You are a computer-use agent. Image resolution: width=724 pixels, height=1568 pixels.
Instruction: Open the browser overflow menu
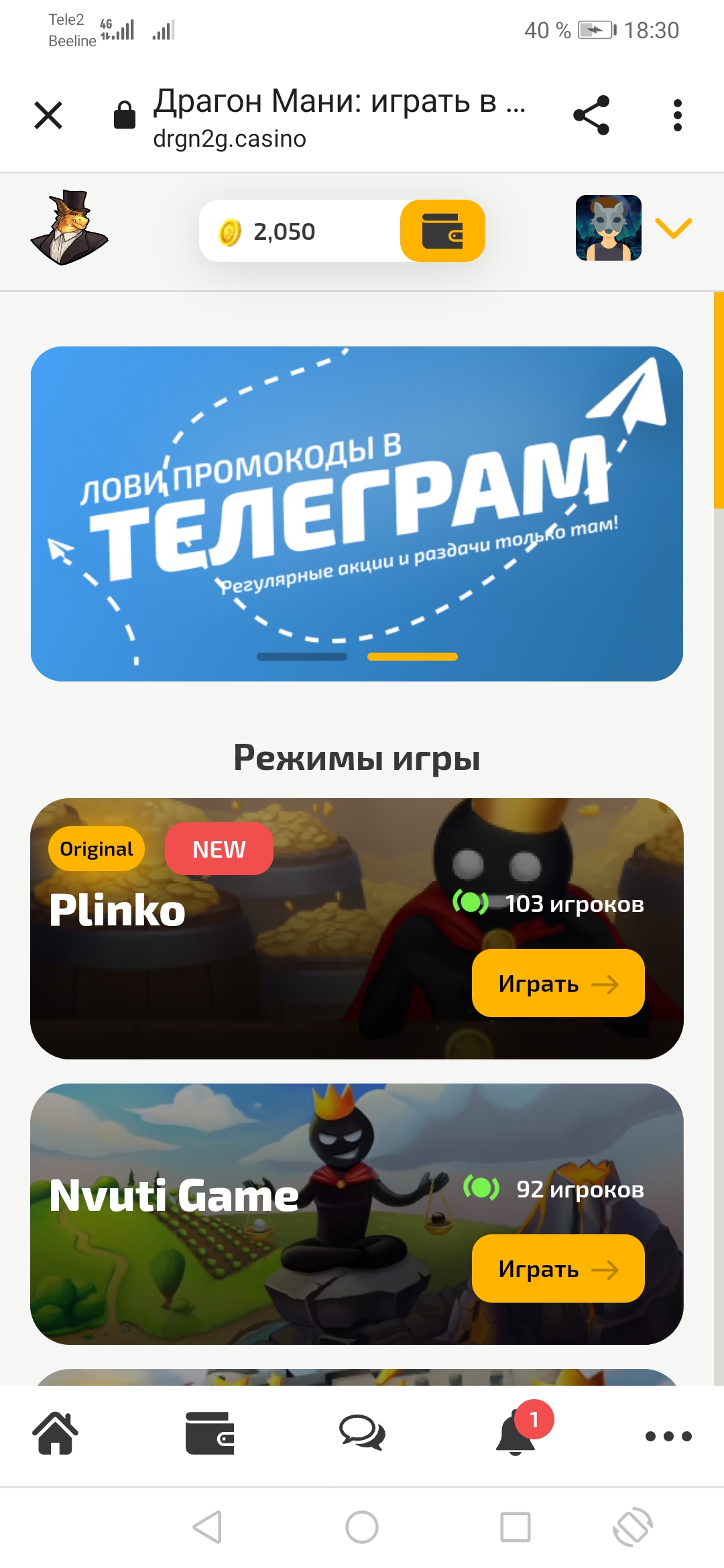click(677, 115)
